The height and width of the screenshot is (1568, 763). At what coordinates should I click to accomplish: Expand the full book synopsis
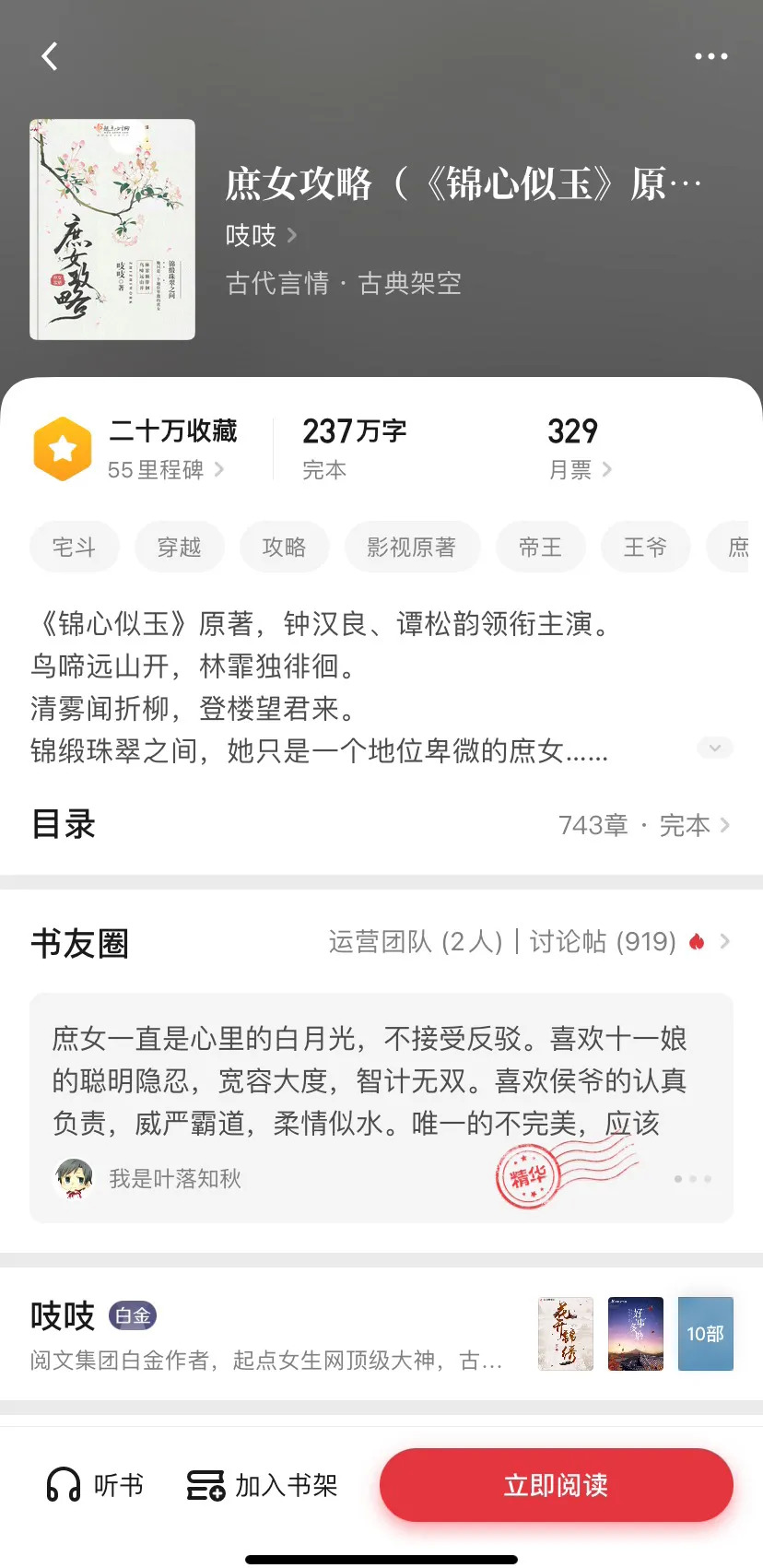pos(715,748)
